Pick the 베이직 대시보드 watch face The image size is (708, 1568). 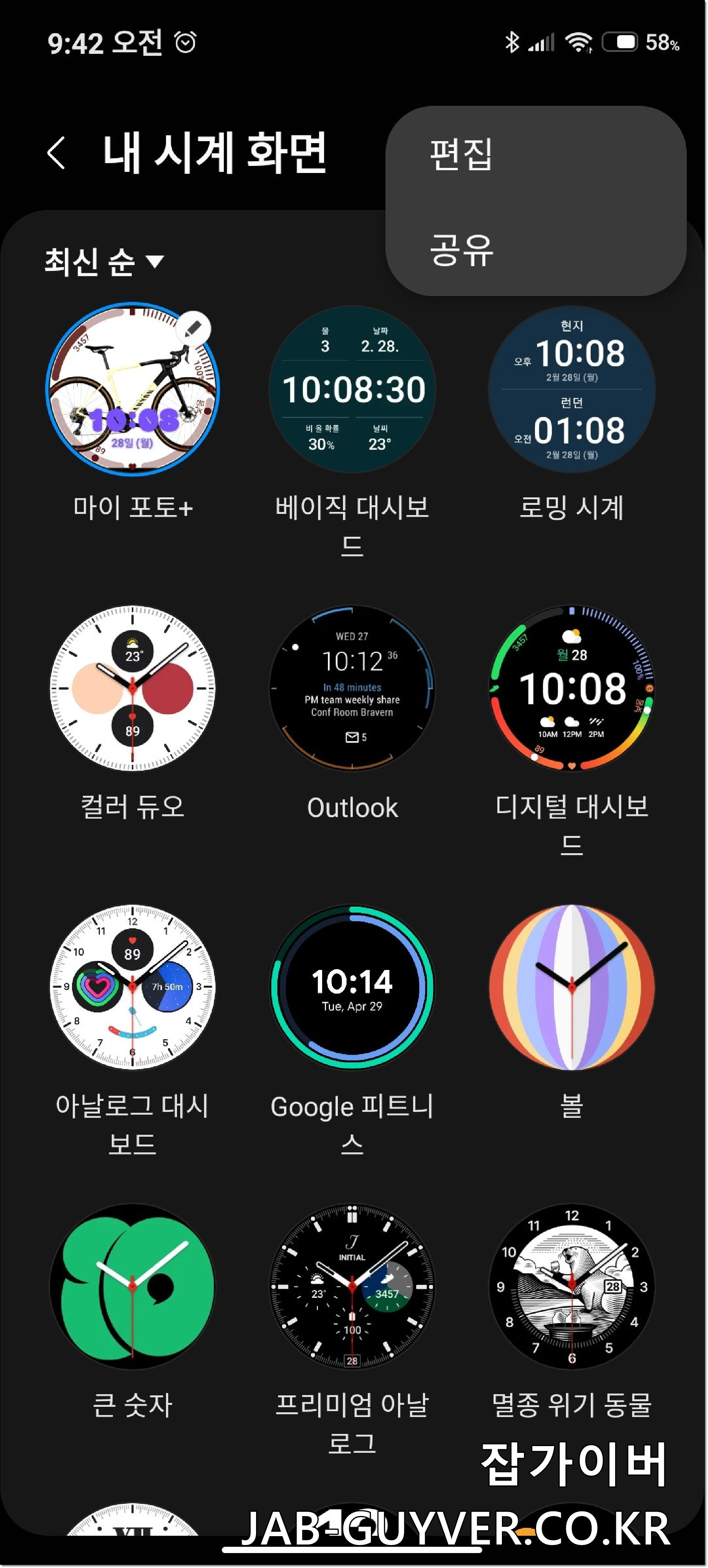[352, 390]
